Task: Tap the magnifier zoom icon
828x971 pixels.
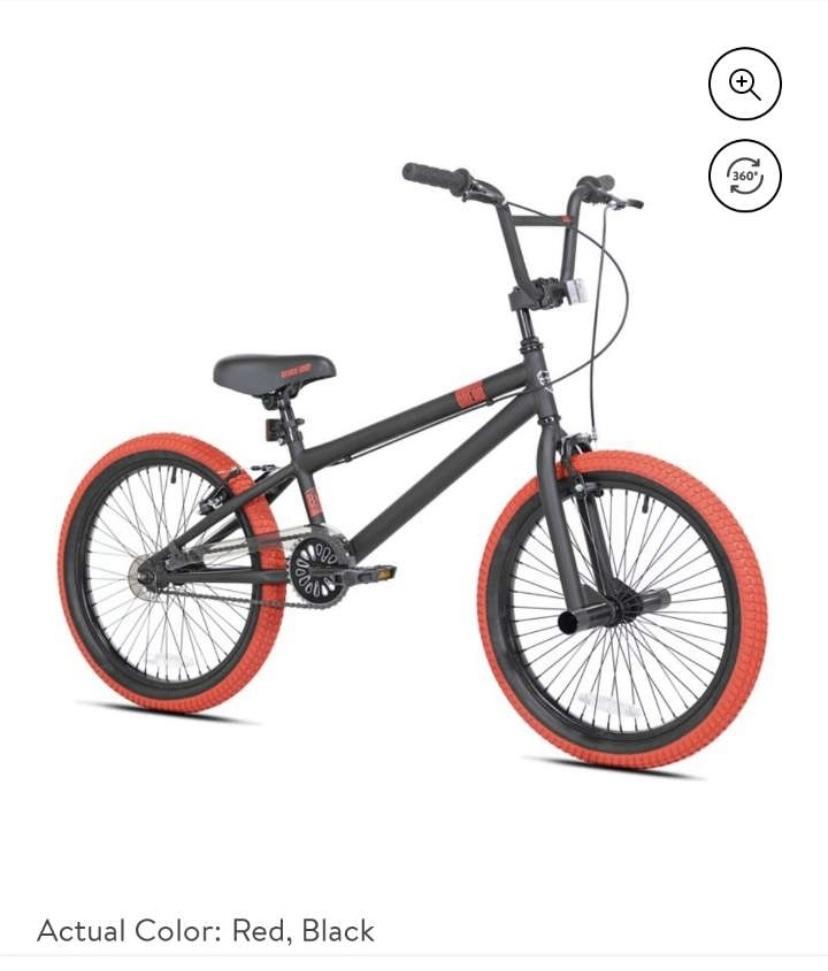Action: (744, 84)
